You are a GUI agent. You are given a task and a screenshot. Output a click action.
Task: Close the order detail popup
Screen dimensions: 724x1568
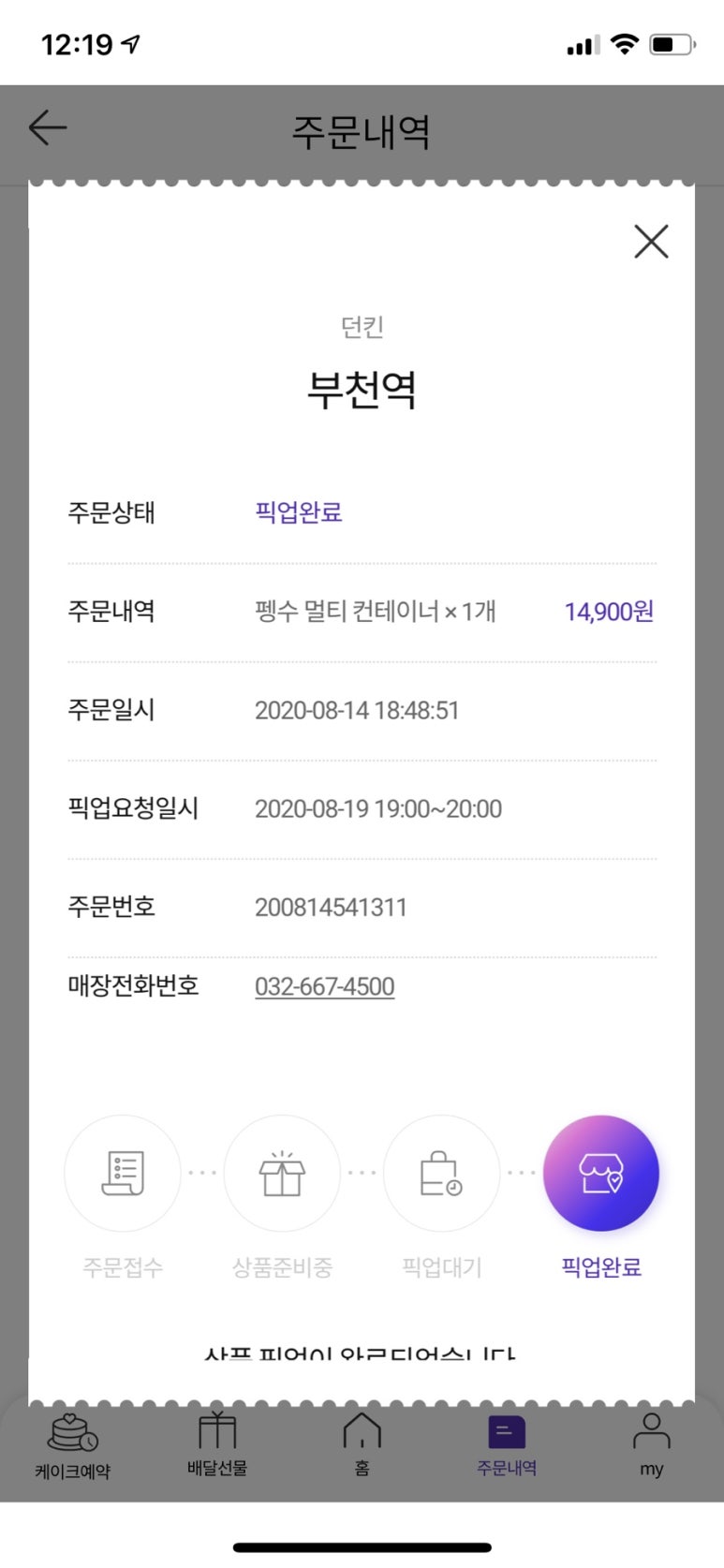coord(651,242)
